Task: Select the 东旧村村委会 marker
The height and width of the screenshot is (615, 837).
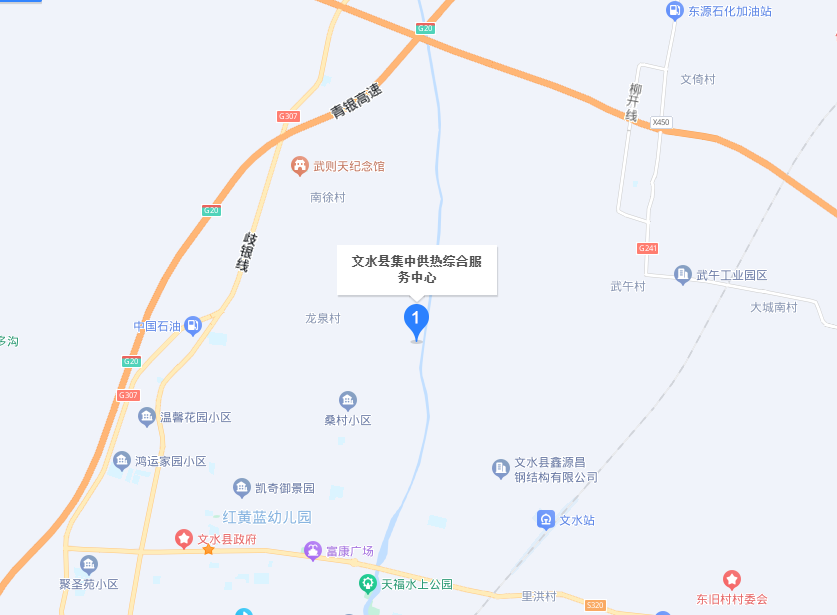Action: 732,580
